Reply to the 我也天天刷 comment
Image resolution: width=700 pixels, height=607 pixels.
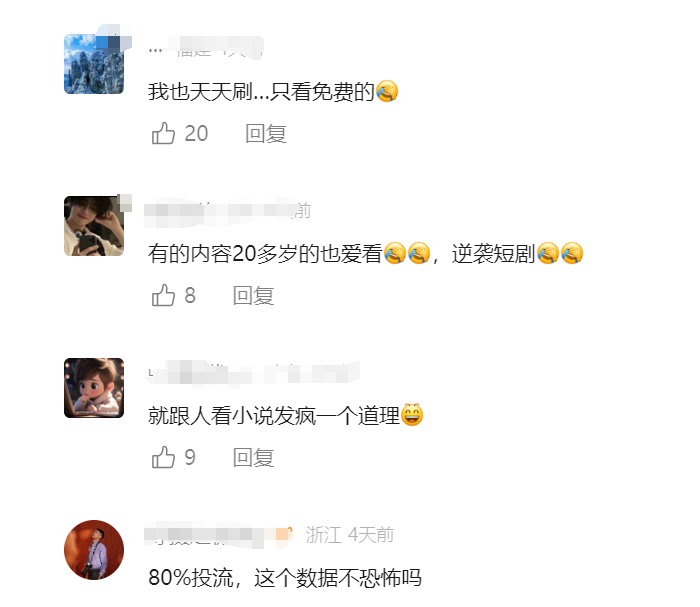(266, 134)
